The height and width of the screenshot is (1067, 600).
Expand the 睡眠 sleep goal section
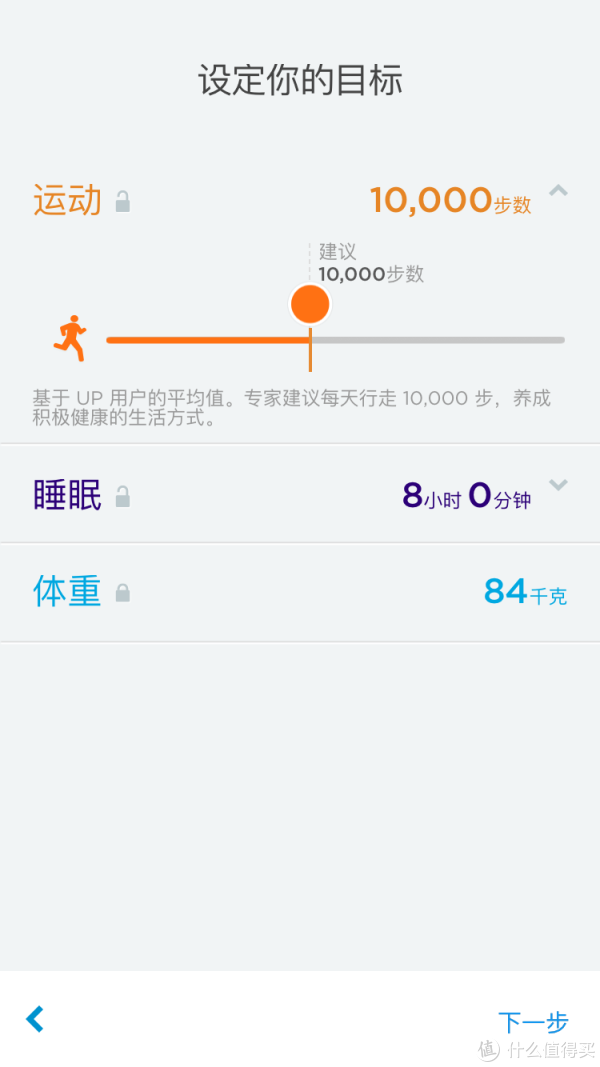coord(558,485)
